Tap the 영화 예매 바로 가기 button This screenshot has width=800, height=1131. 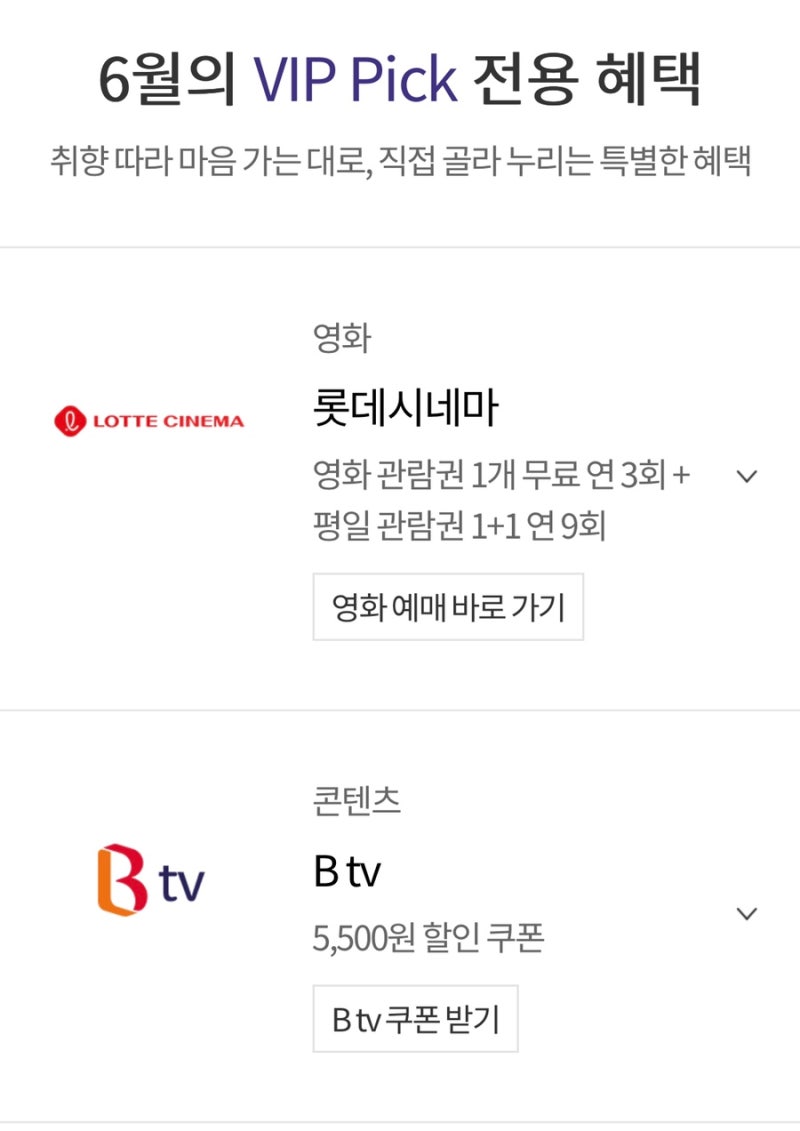click(448, 607)
